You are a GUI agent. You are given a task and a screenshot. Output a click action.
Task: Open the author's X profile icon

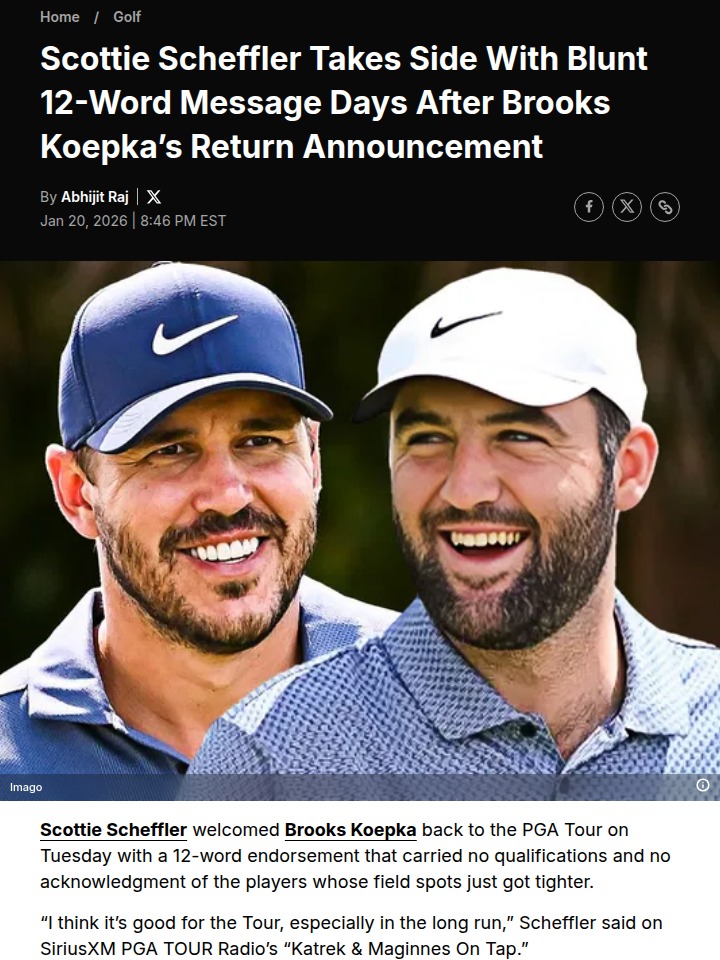tap(153, 197)
